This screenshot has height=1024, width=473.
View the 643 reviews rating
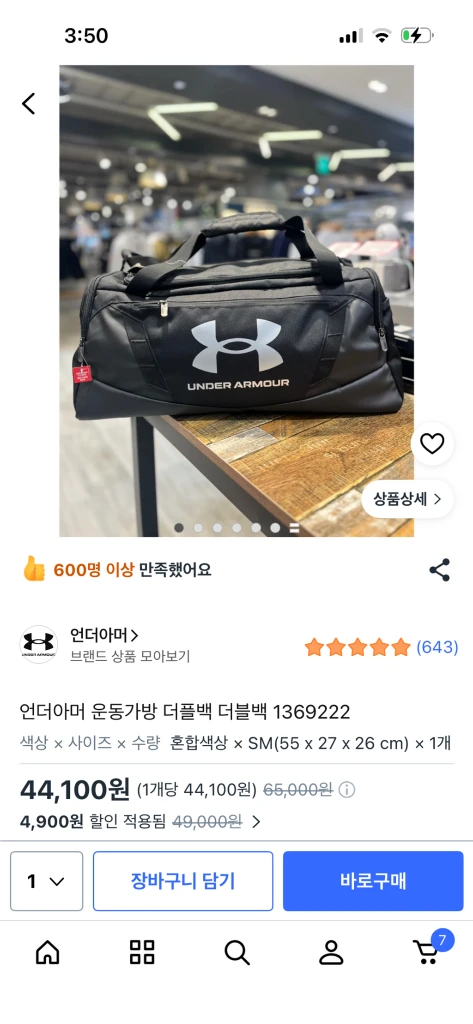382,647
